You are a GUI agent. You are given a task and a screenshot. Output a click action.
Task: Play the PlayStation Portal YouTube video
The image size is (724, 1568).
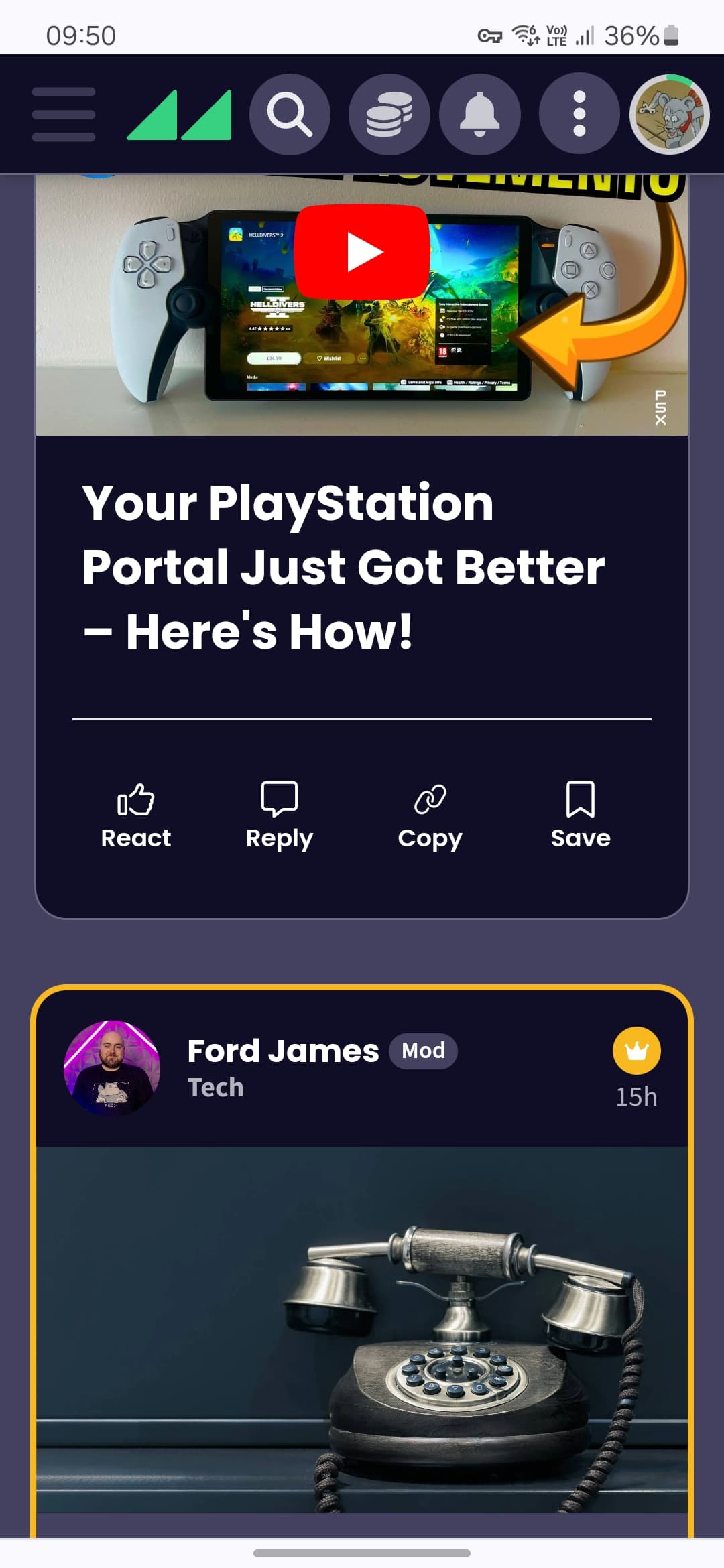(x=362, y=251)
